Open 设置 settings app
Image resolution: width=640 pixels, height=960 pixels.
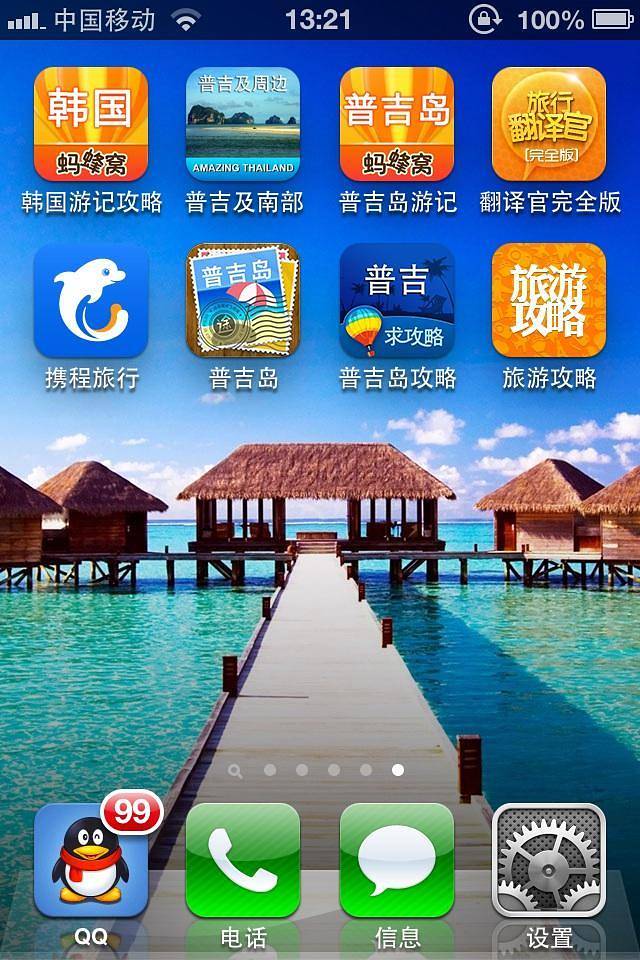point(549,860)
